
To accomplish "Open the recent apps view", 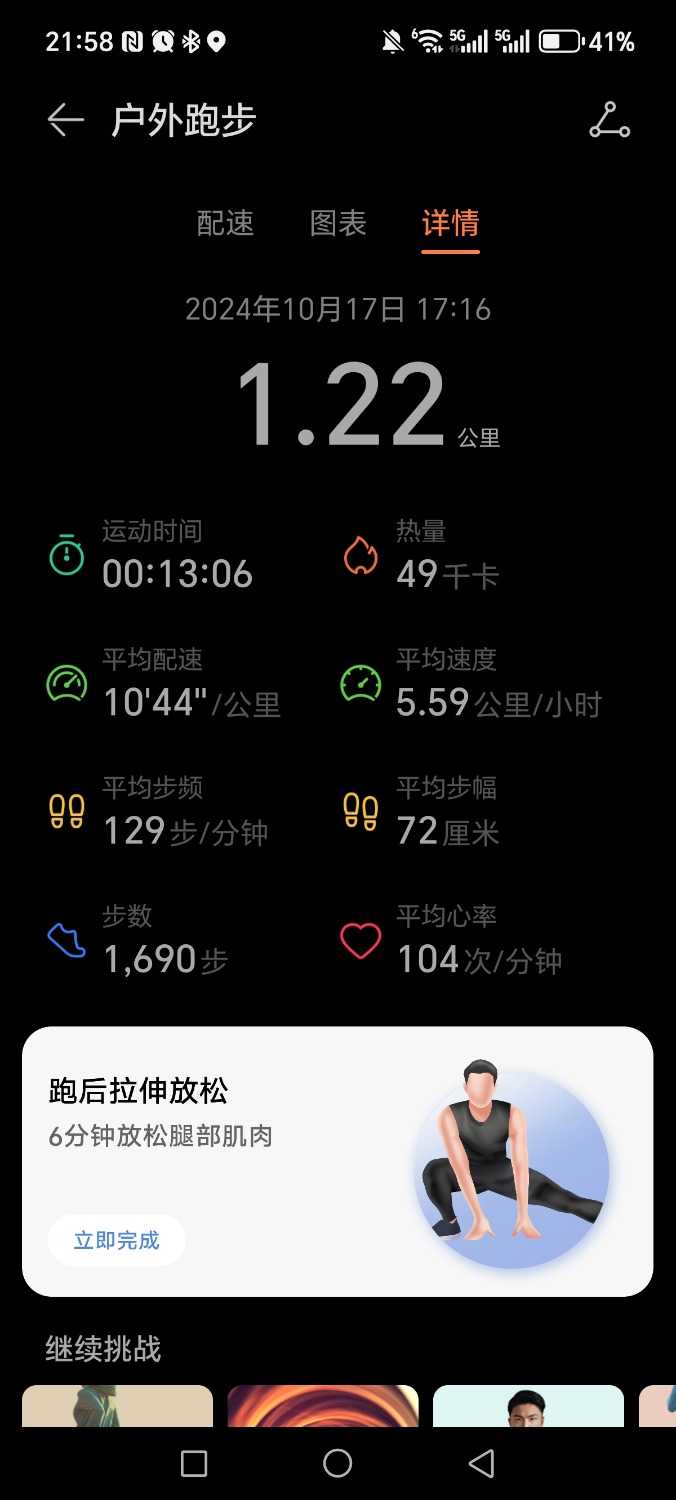I will pyautogui.click(x=194, y=1464).
